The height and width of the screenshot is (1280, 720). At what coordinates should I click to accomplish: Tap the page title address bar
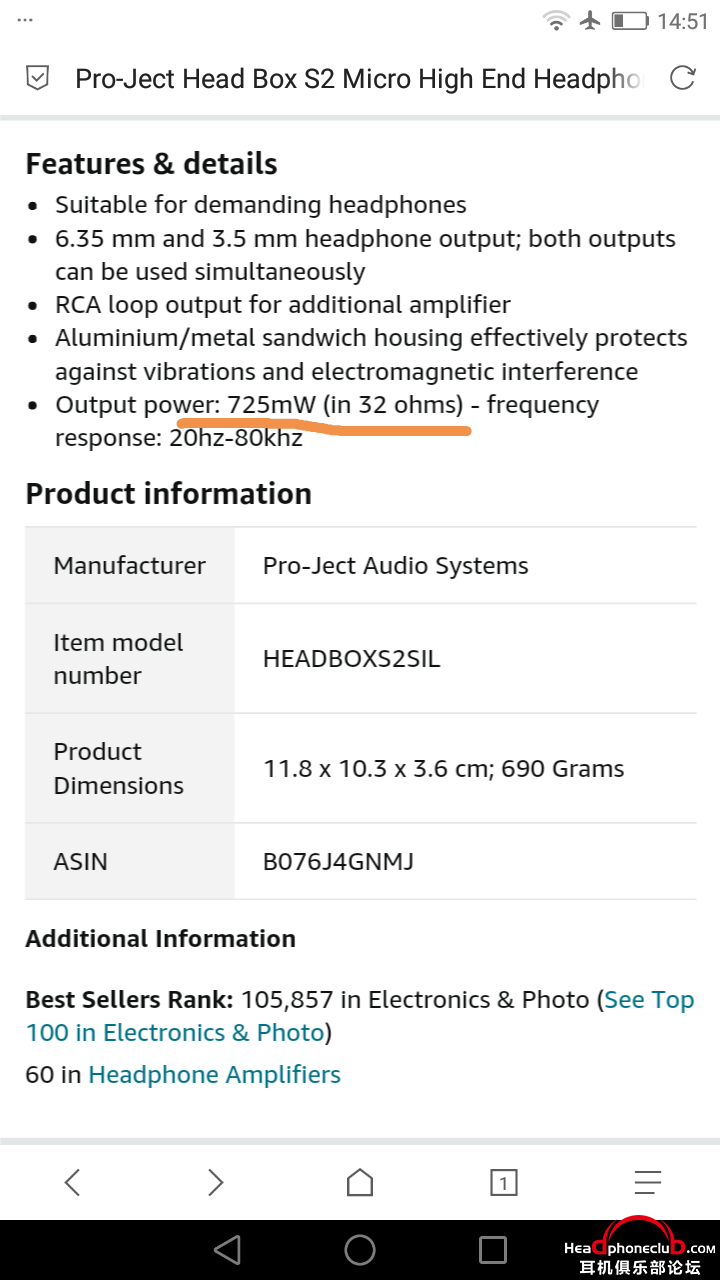click(358, 79)
